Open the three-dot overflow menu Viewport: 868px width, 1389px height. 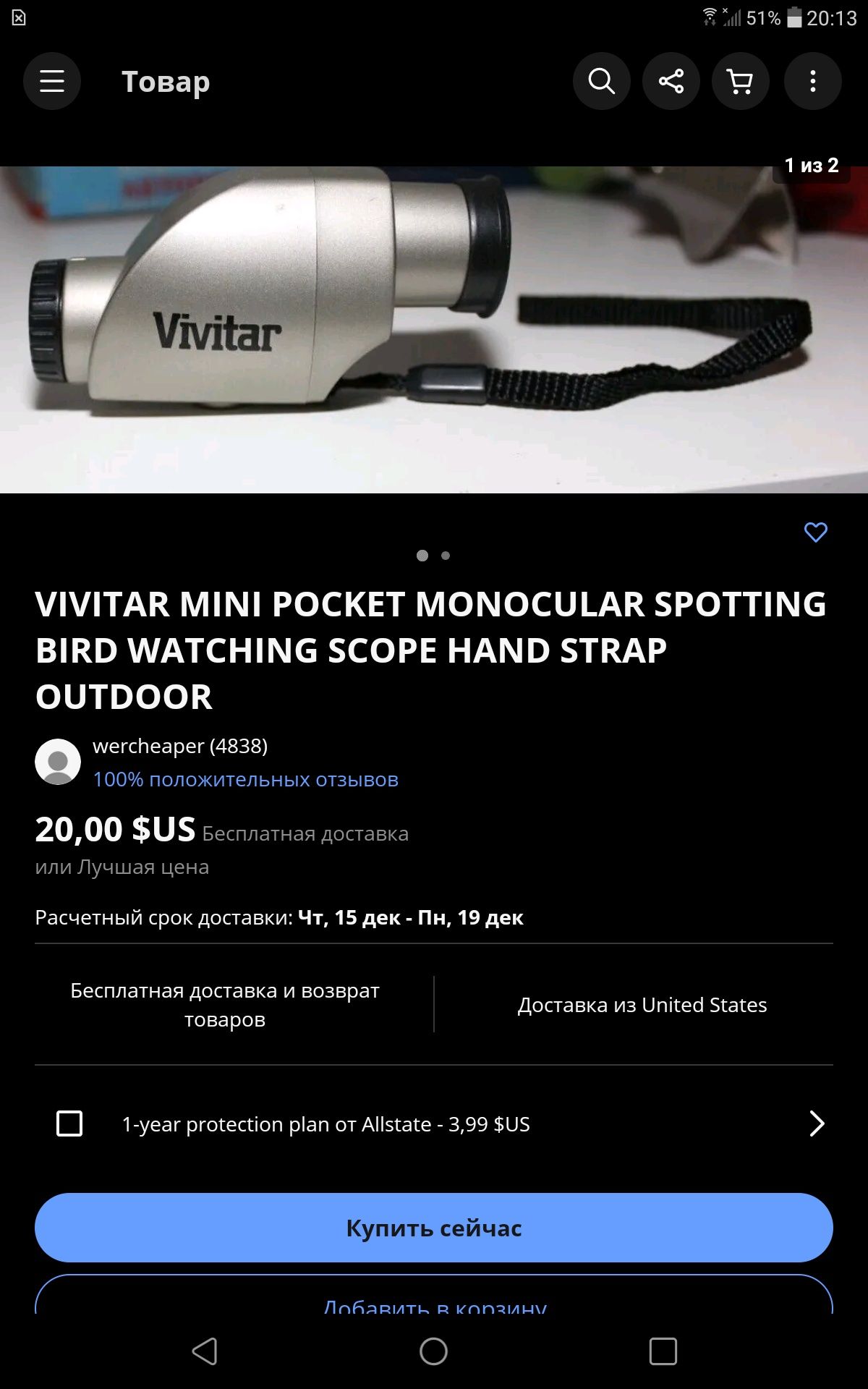point(813,81)
